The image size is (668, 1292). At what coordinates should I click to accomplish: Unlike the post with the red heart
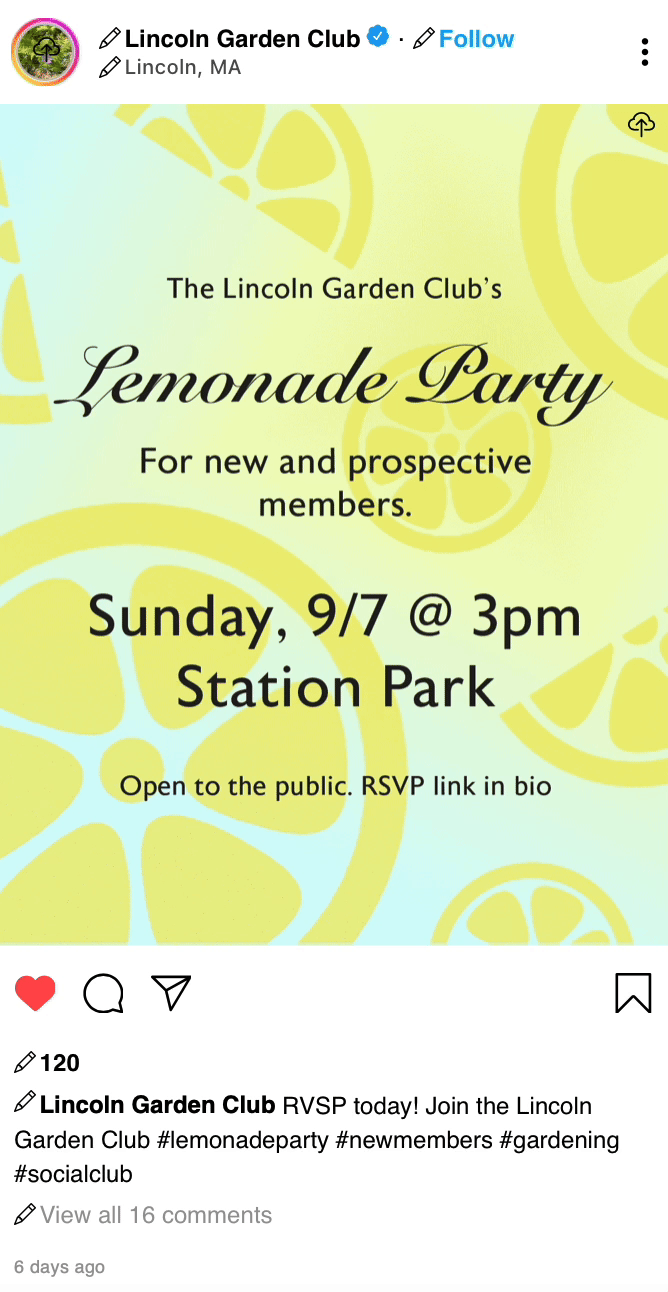coord(36,993)
